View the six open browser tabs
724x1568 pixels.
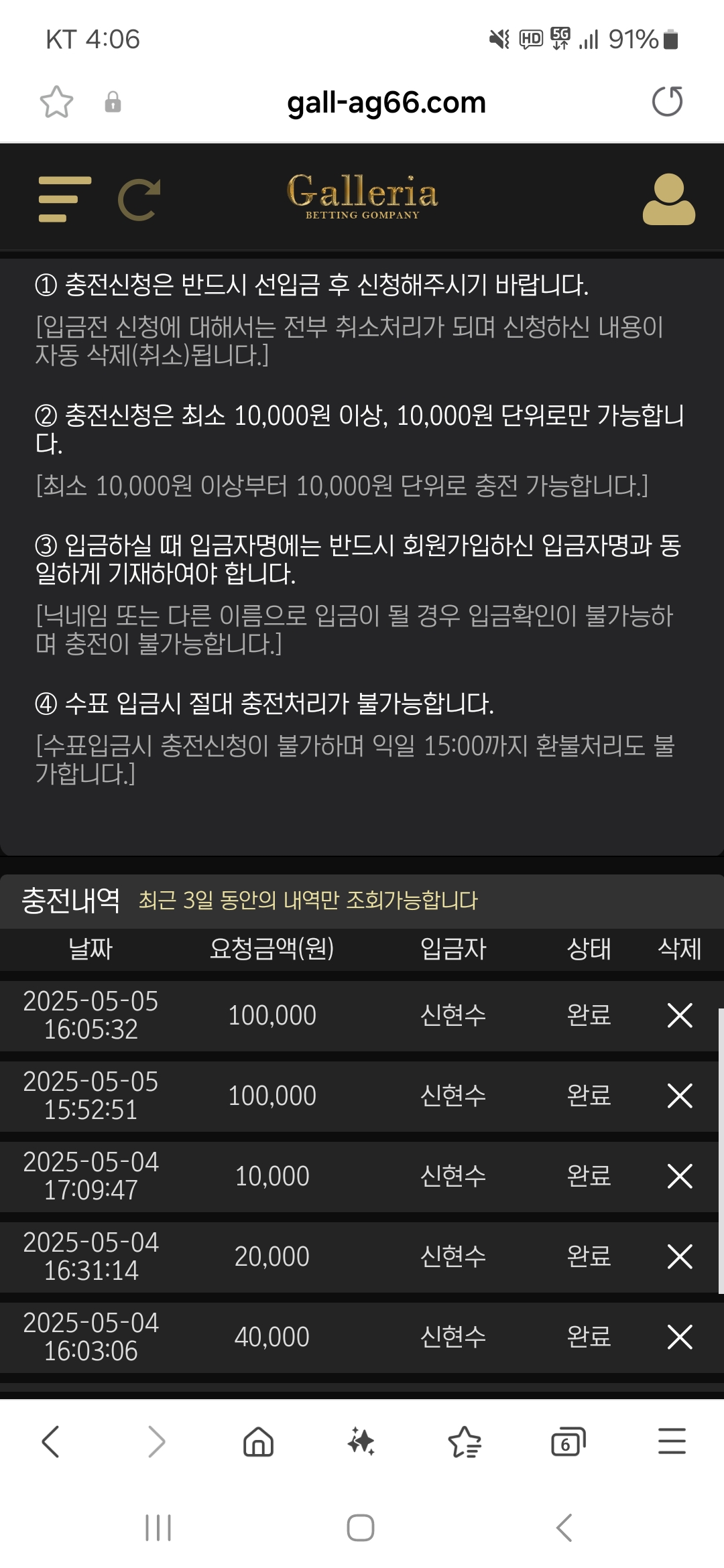pos(568,1441)
